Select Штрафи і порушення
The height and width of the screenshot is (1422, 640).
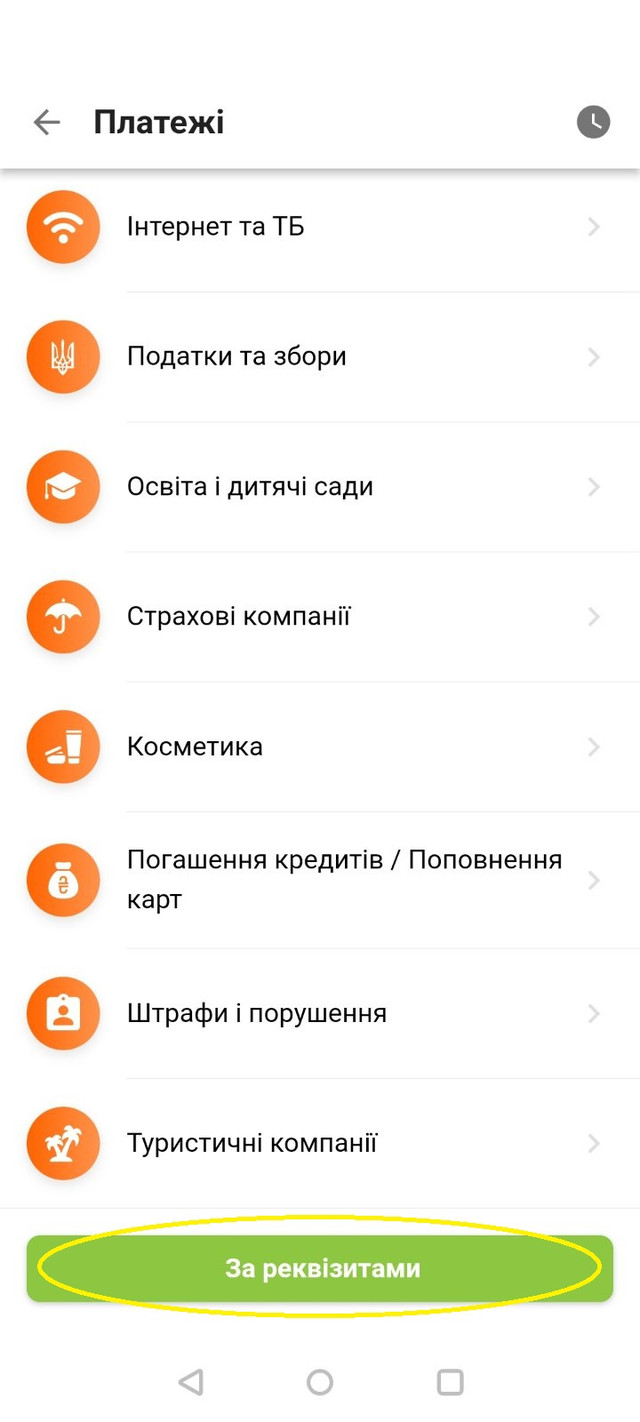coord(320,1013)
